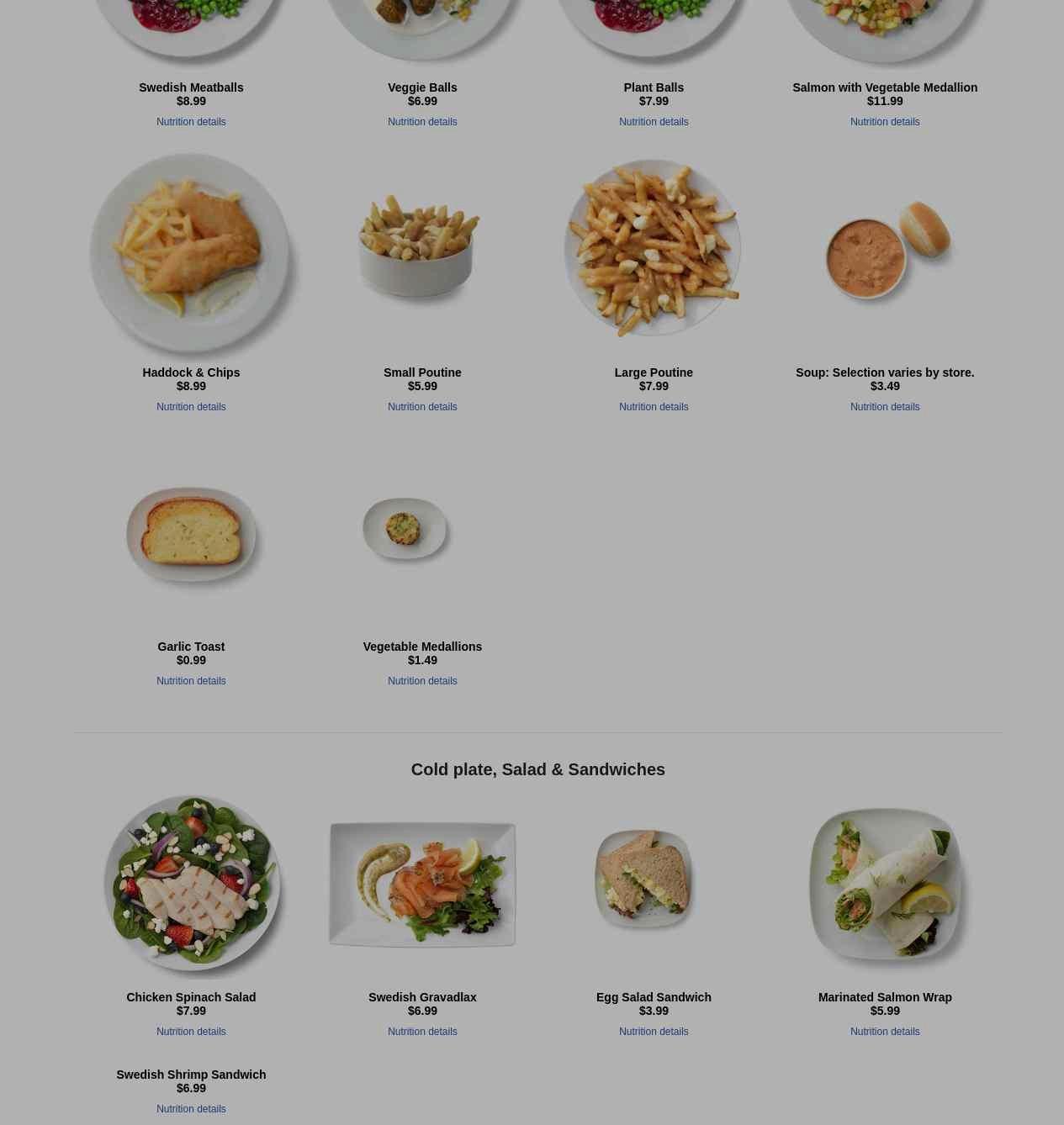Open Nutrition details for Egg Salad Sandwich
Image resolution: width=1064 pixels, height=1125 pixels.
(x=654, y=1032)
